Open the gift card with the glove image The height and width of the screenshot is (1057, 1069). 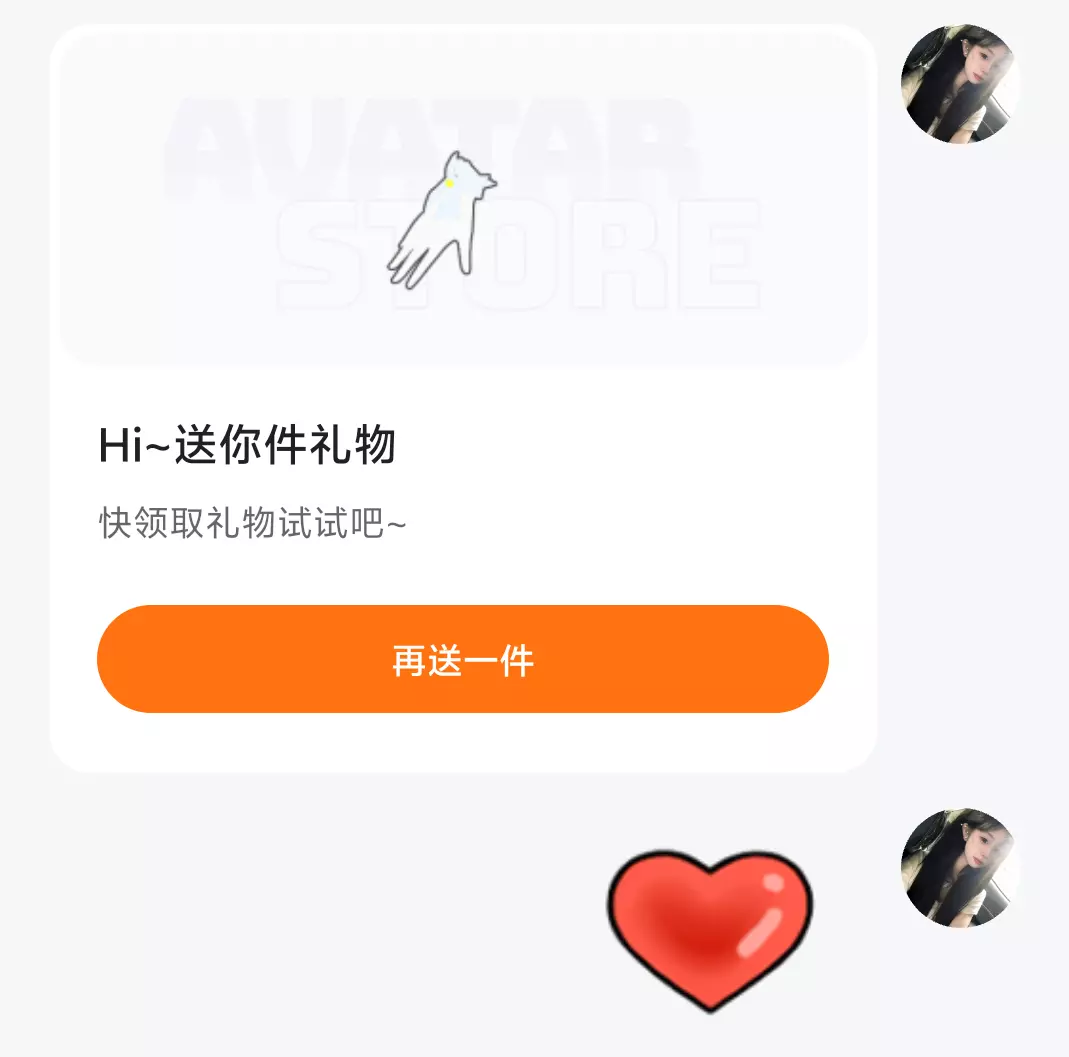(x=463, y=399)
